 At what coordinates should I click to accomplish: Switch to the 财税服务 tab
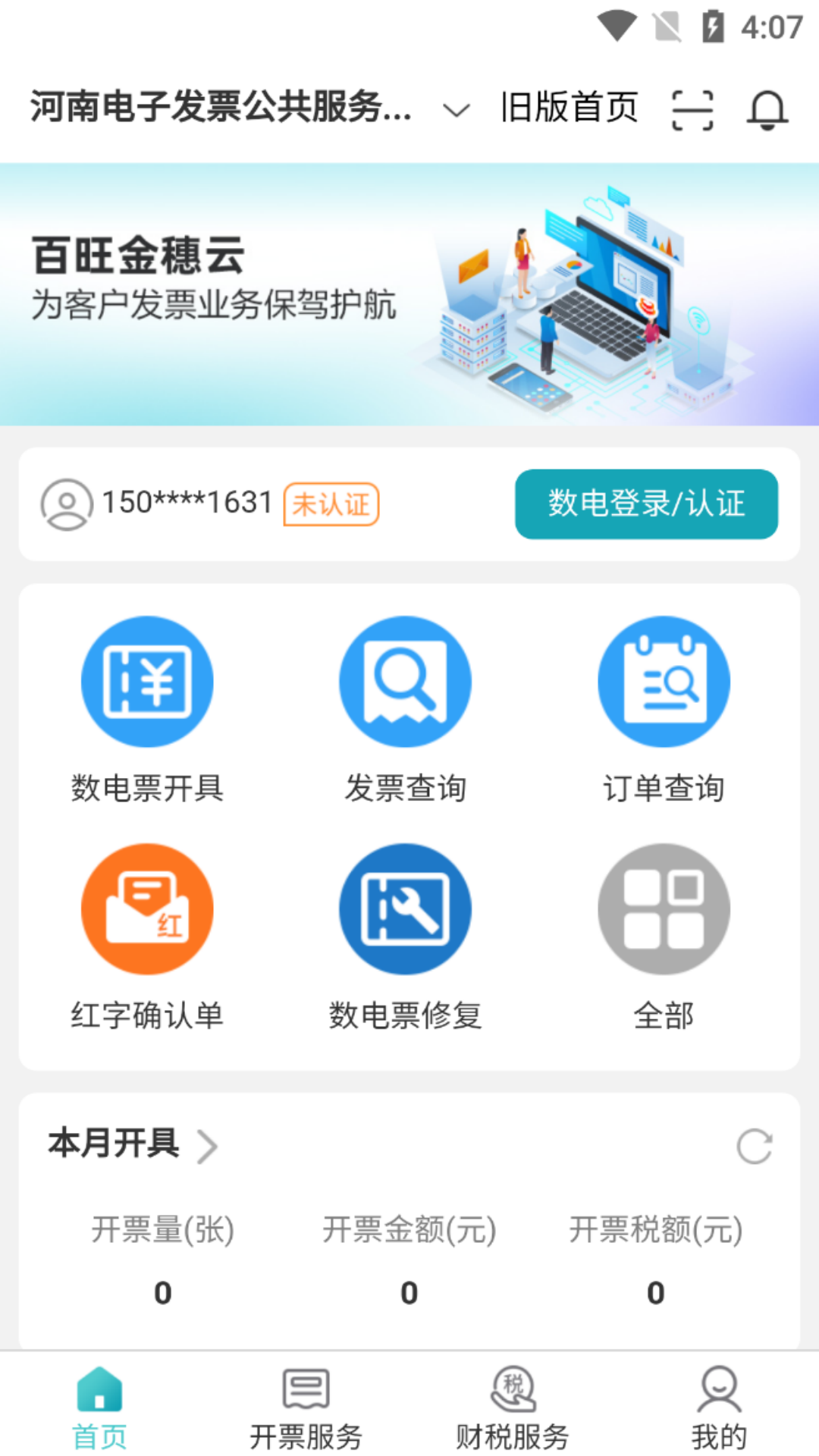(x=513, y=1407)
